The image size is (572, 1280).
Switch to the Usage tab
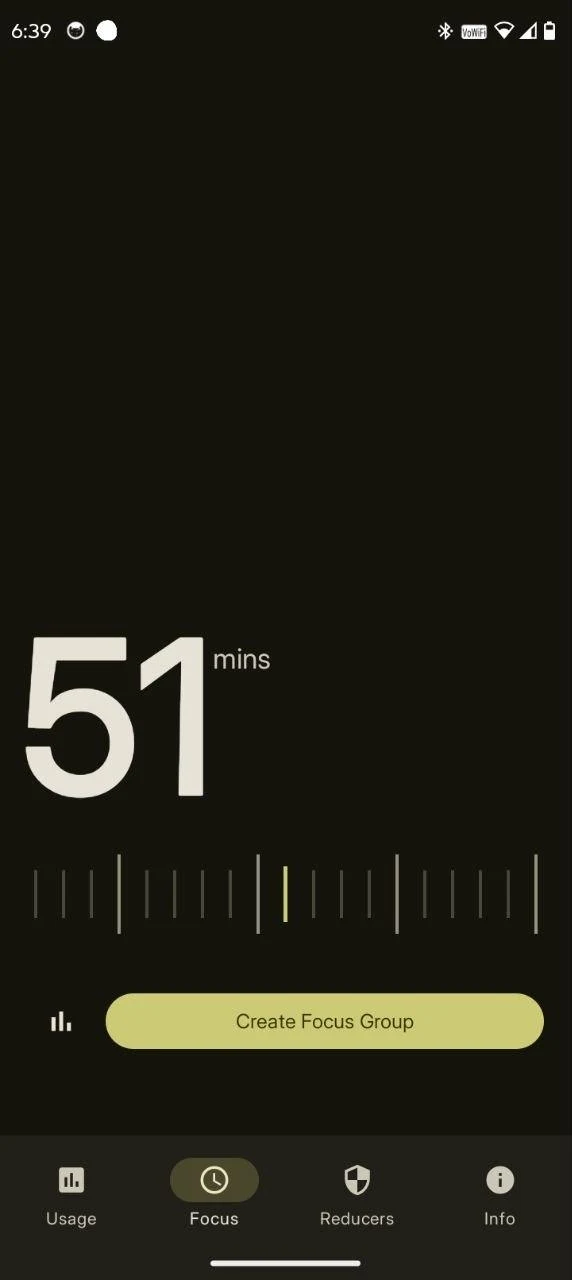[71, 1195]
